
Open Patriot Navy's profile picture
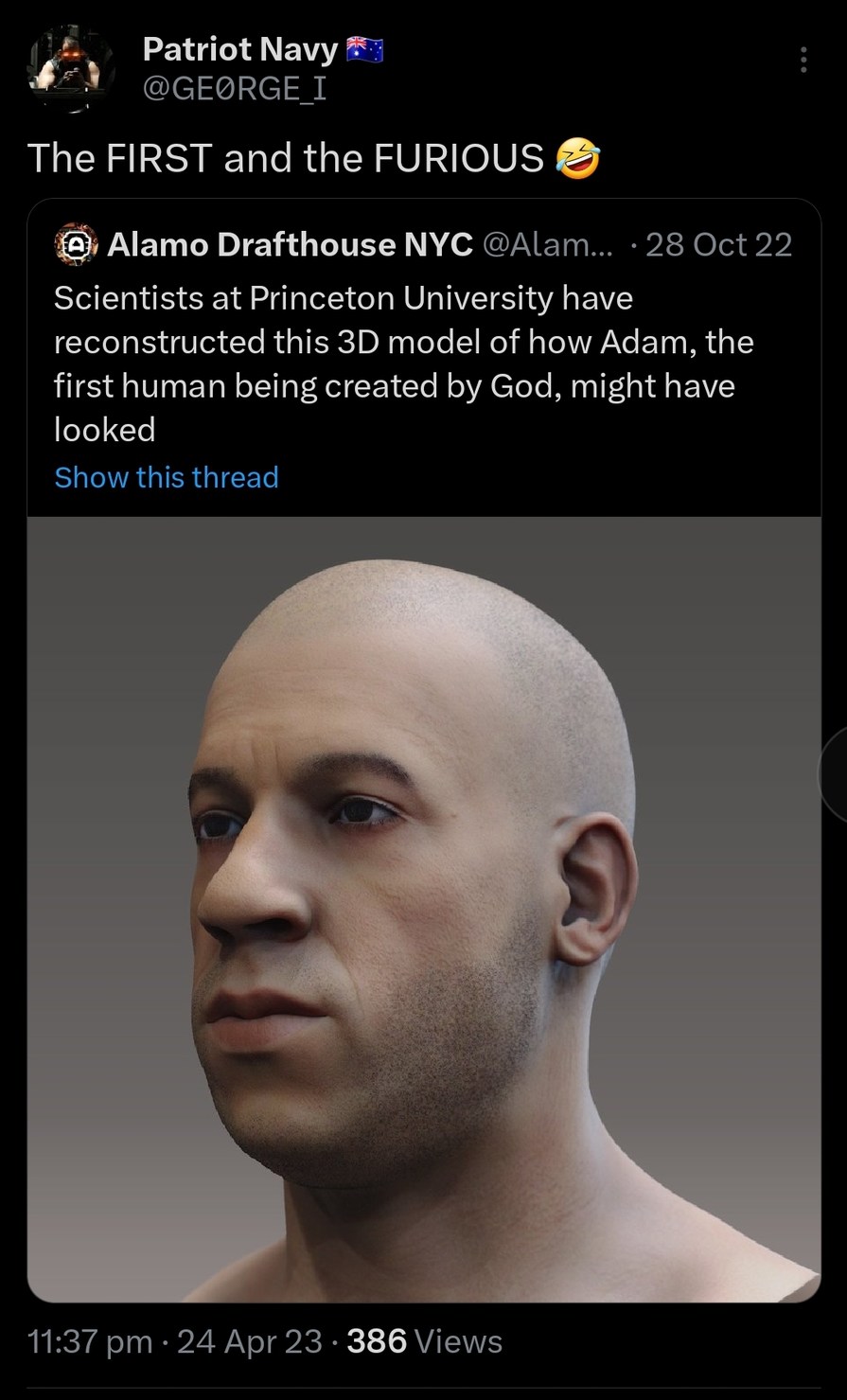tap(71, 68)
